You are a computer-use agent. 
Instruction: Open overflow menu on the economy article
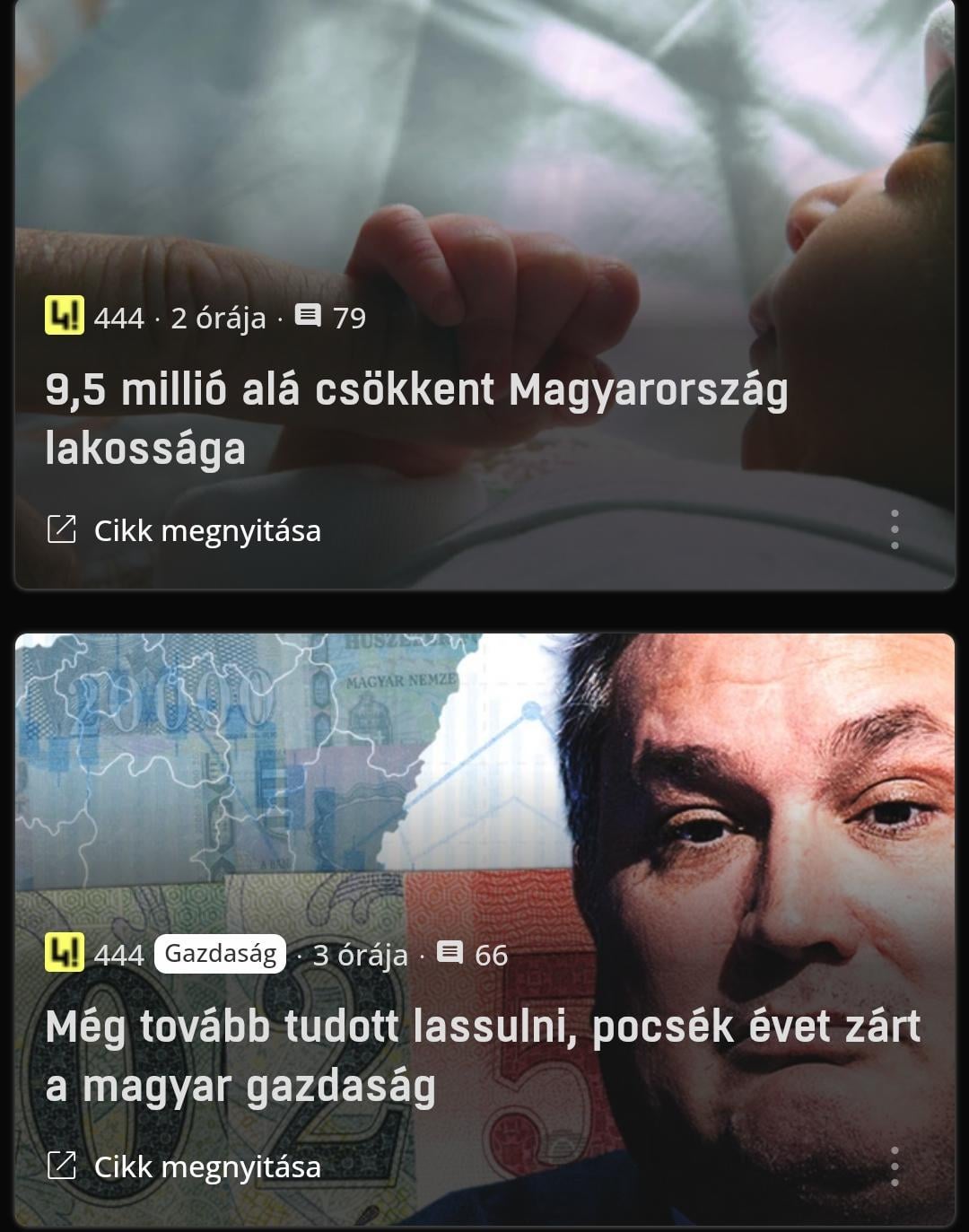click(895, 1166)
